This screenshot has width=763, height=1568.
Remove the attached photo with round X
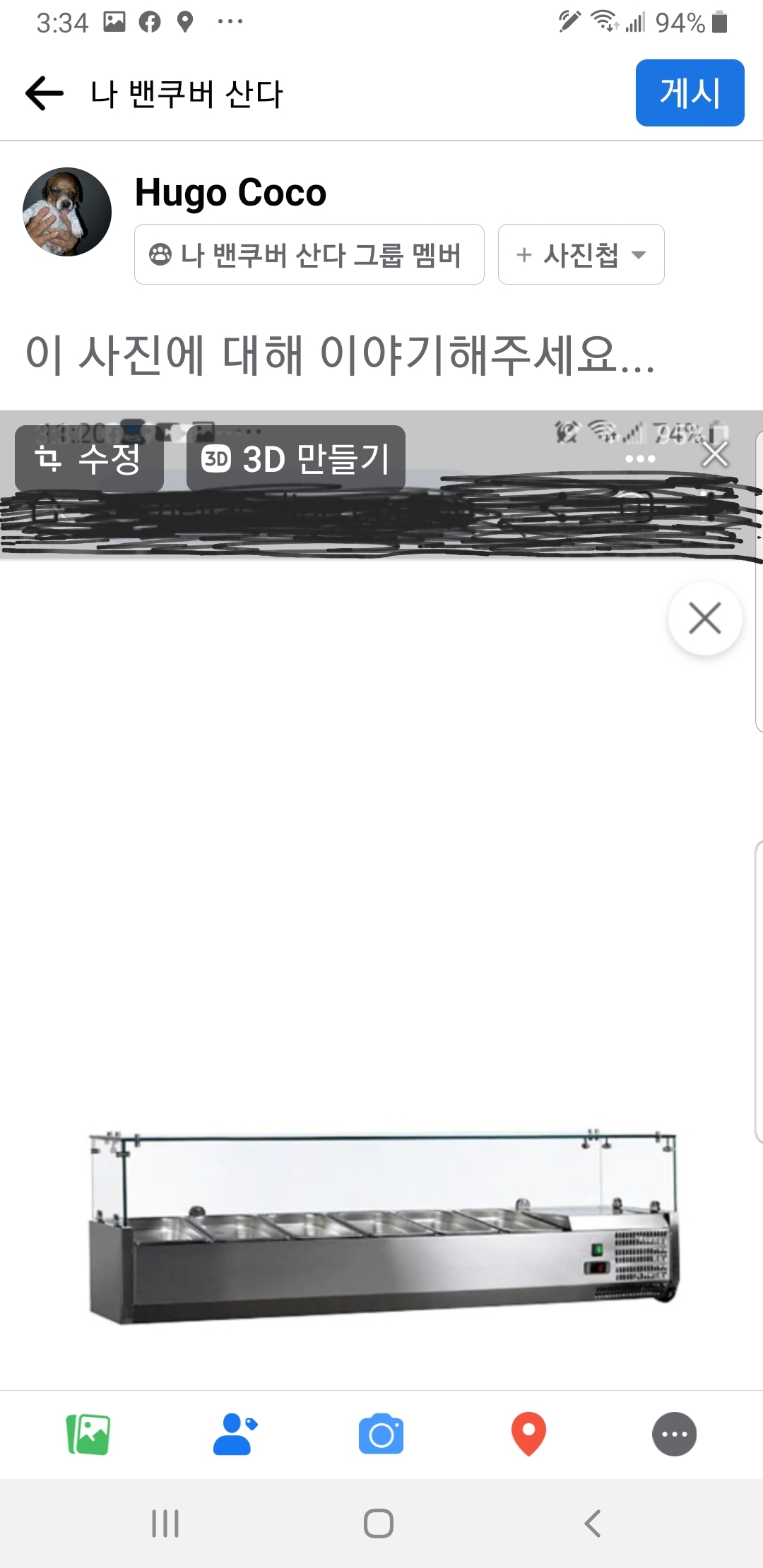704,618
